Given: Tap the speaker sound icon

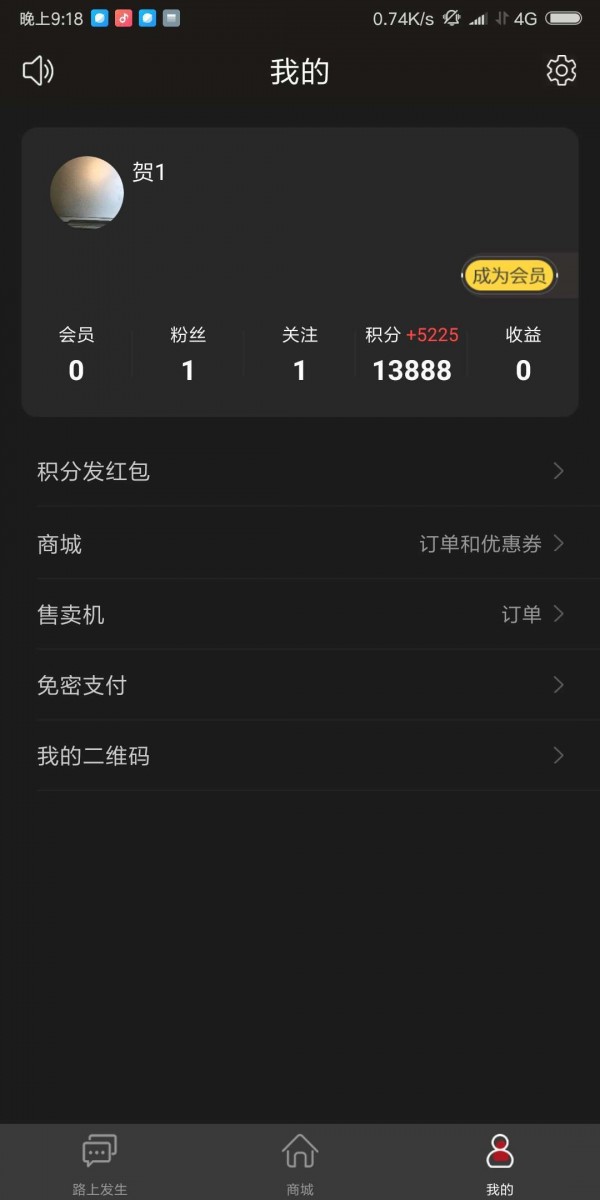Looking at the screenshot, I should (x=38, y=71).
